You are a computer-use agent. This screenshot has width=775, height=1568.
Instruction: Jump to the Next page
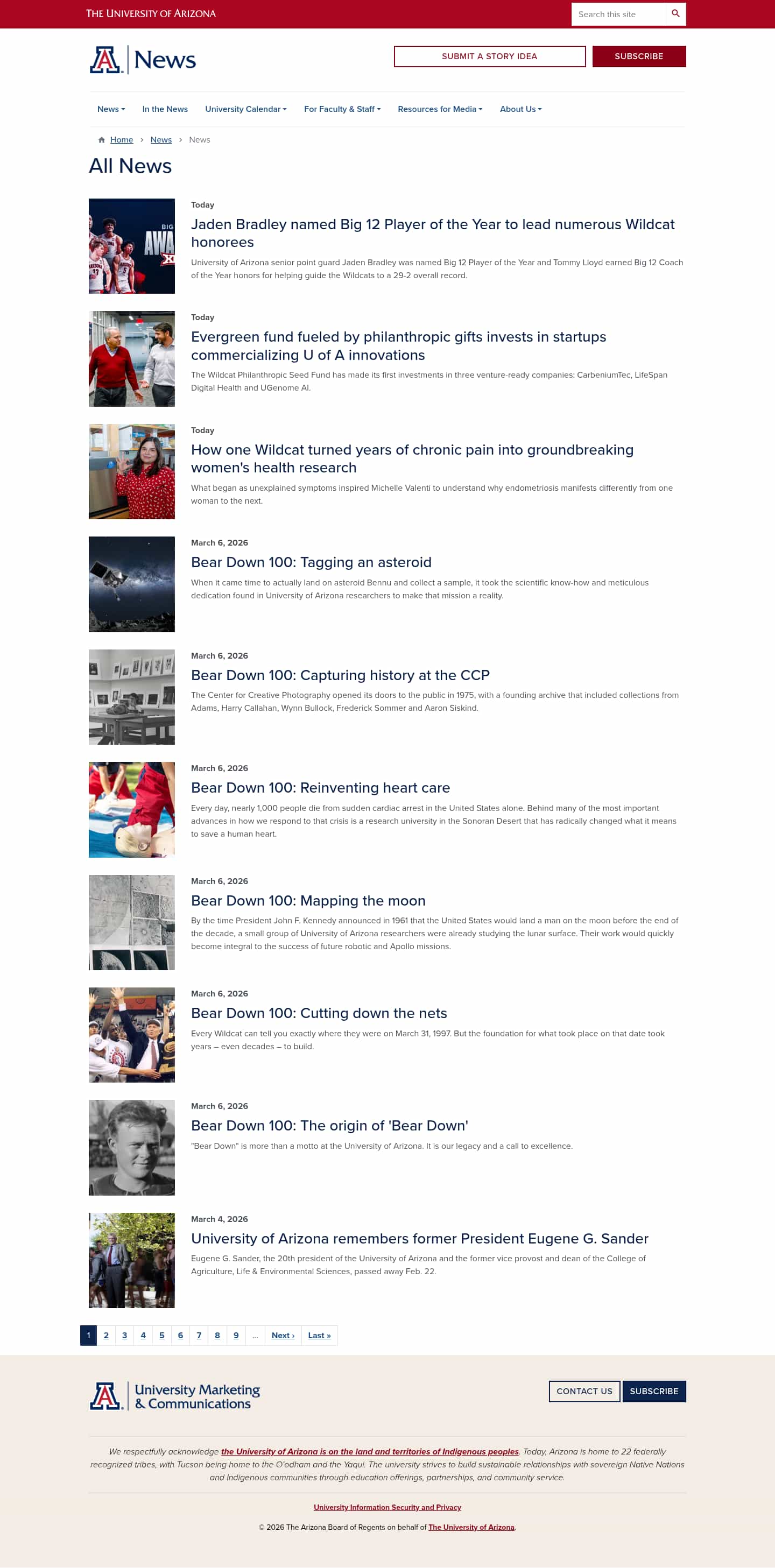283,1335
